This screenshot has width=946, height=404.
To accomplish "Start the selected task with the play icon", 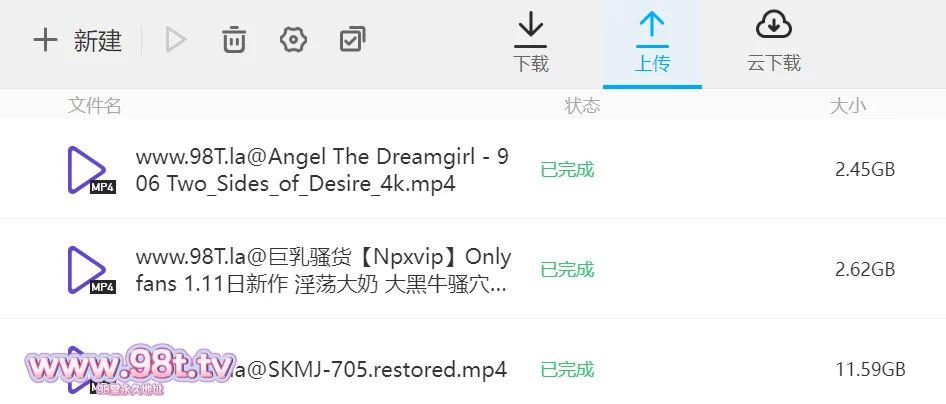I will [176, 41].
